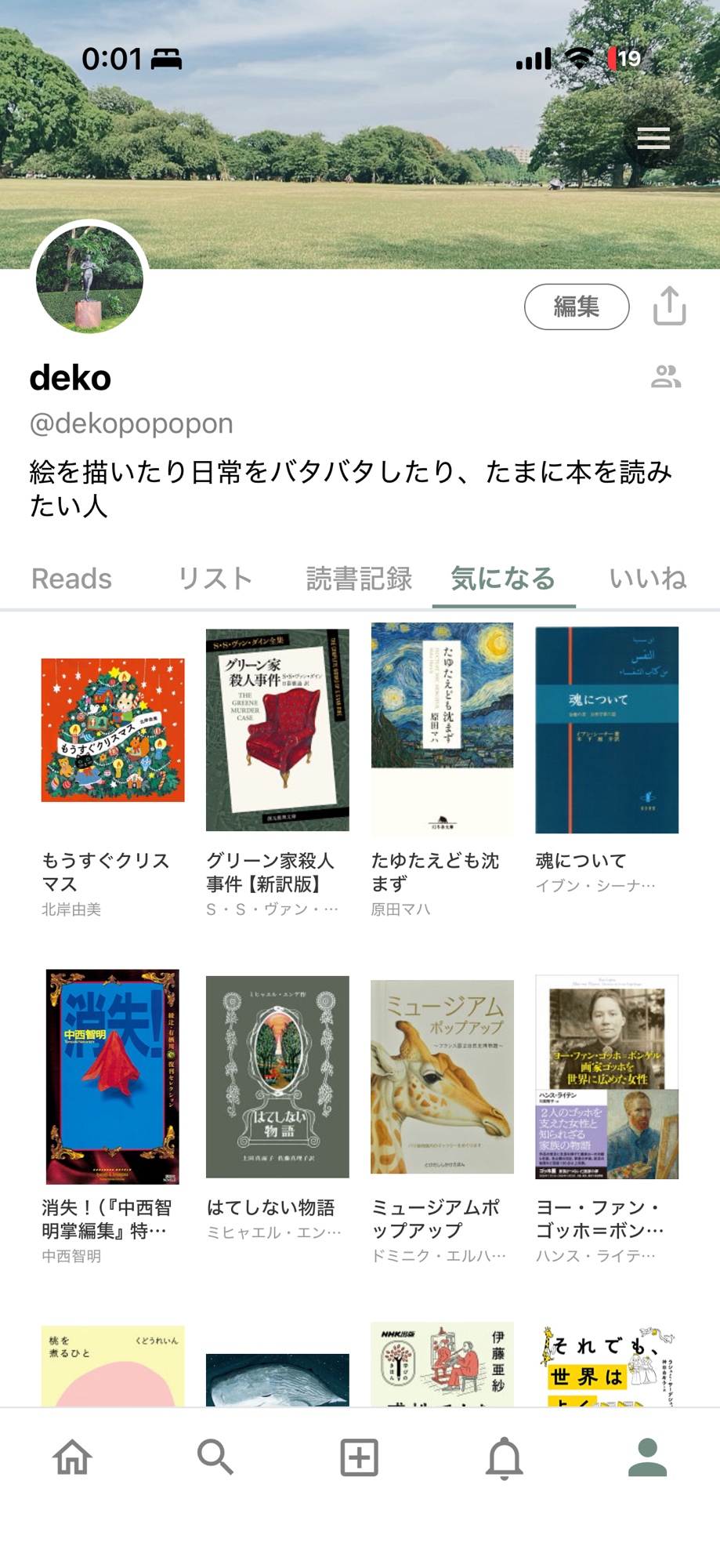Open the search tab
The image size is (720, 1568).
click(215, 1457)
